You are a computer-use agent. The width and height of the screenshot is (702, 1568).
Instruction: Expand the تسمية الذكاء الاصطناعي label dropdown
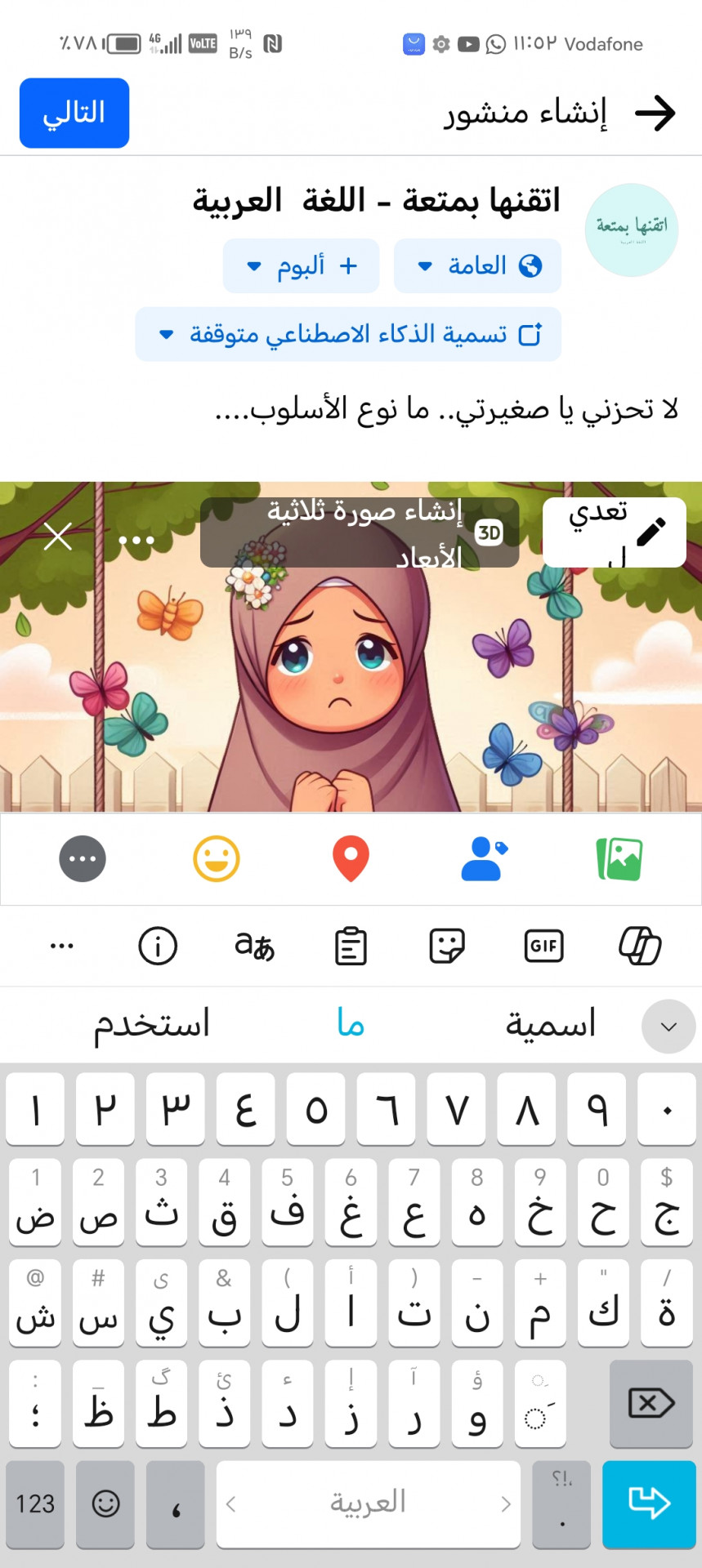[x=348, y=334]
